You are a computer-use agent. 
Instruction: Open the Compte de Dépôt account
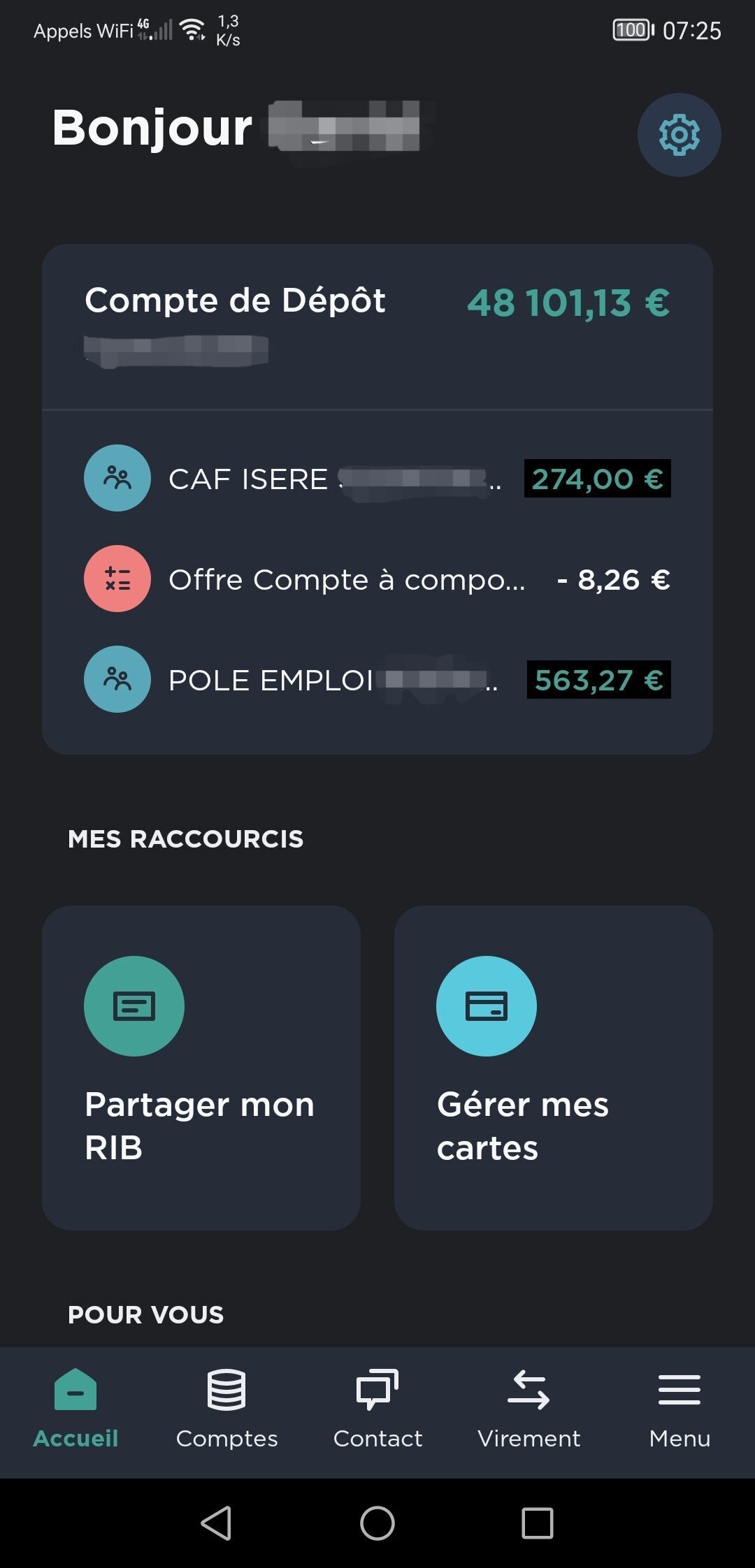377,324
